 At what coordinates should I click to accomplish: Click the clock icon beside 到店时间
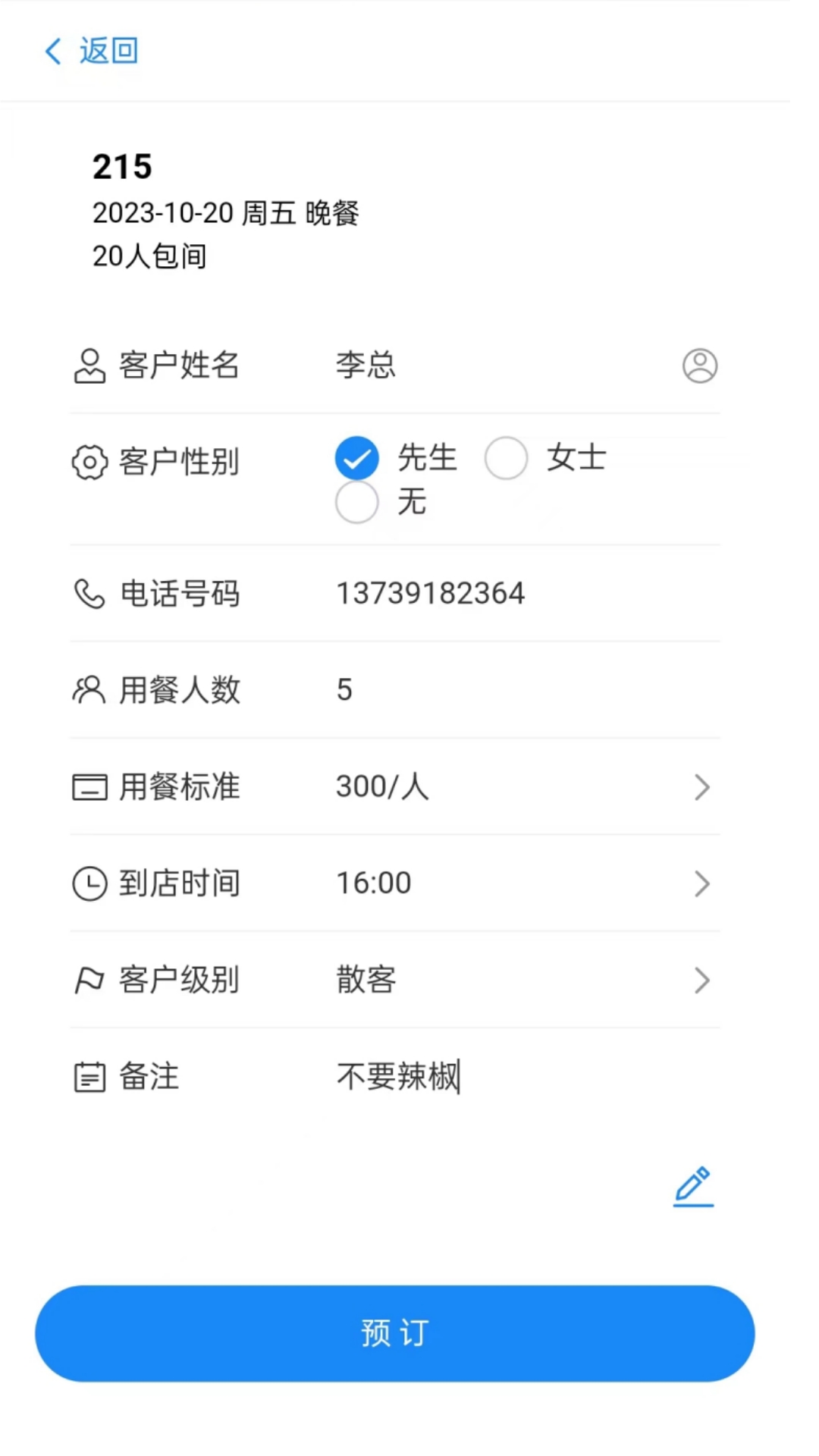(x=89, y=883)
